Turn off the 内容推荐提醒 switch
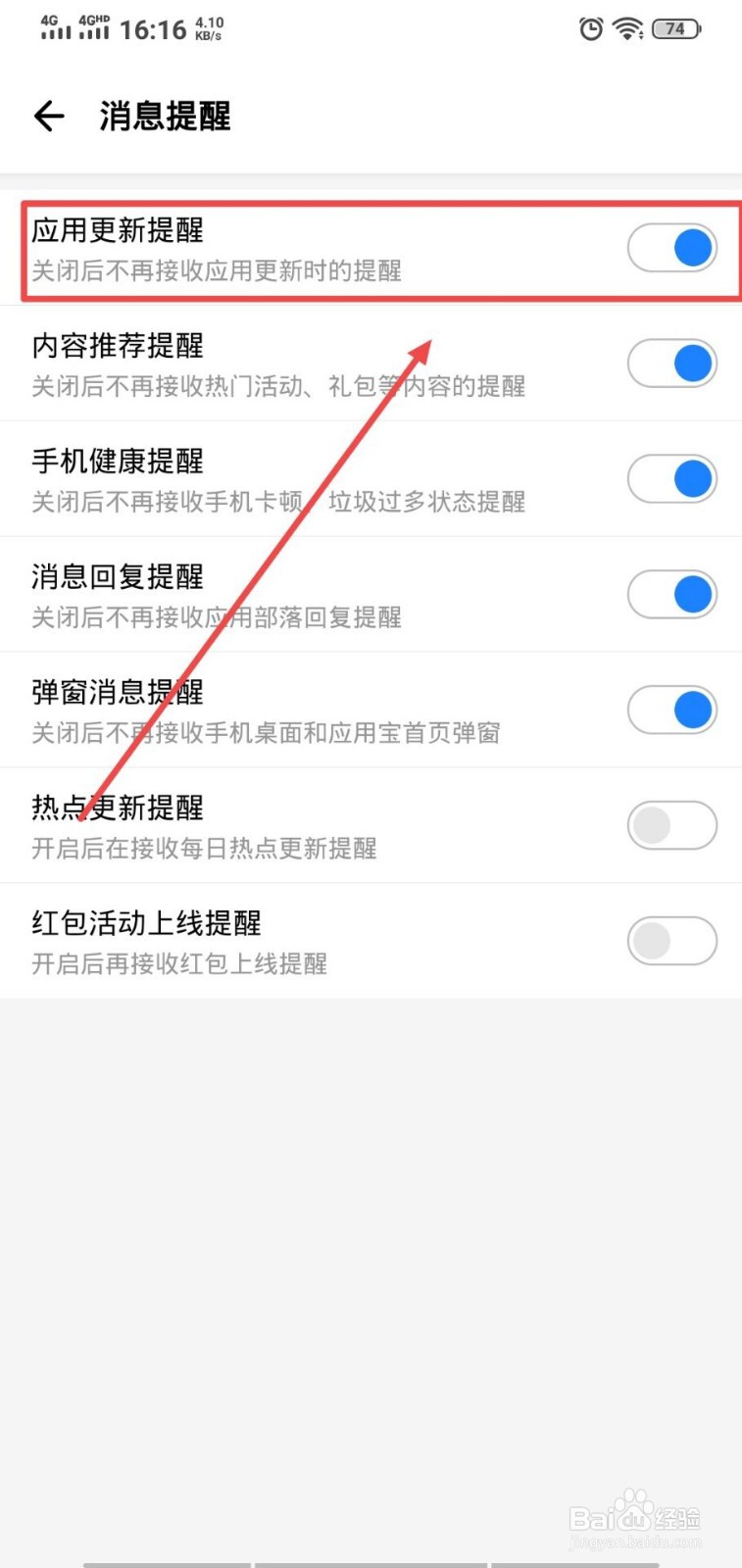Image resolution: width=742 pixels, height=1568 pixels. tap(672, 364)
